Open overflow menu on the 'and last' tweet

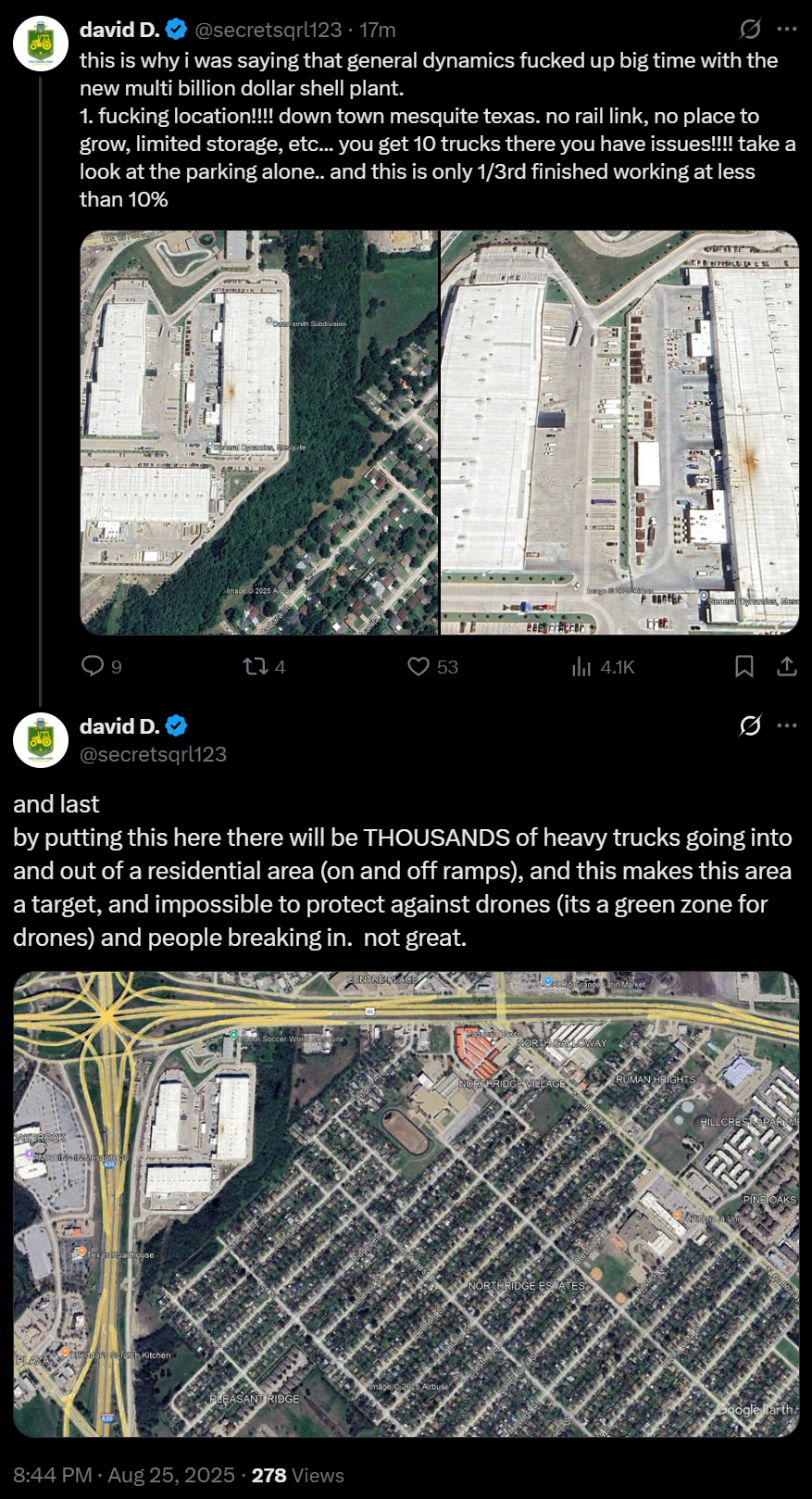coord(787,725)
